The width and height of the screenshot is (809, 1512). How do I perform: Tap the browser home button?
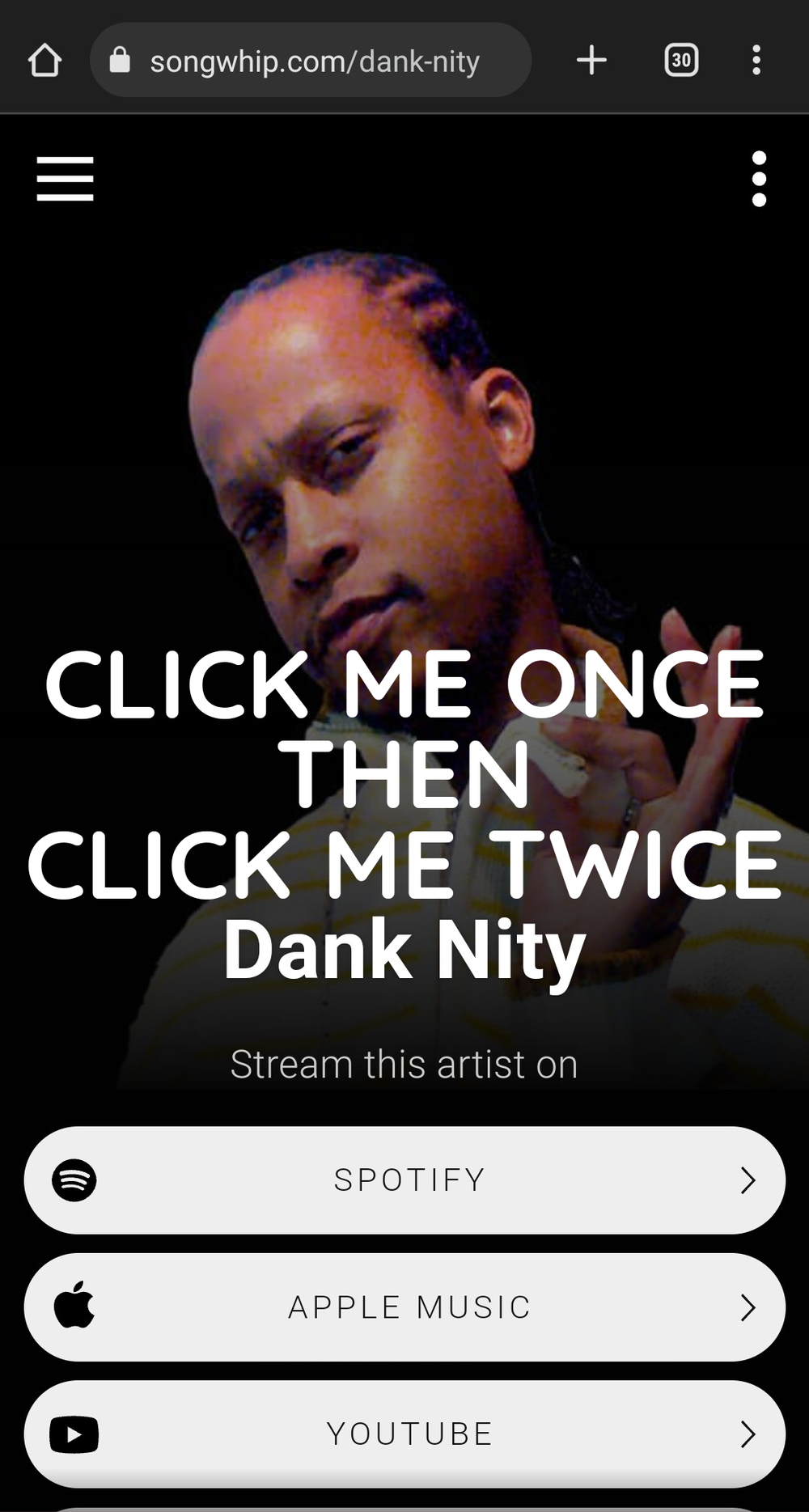tap(44, 61)
